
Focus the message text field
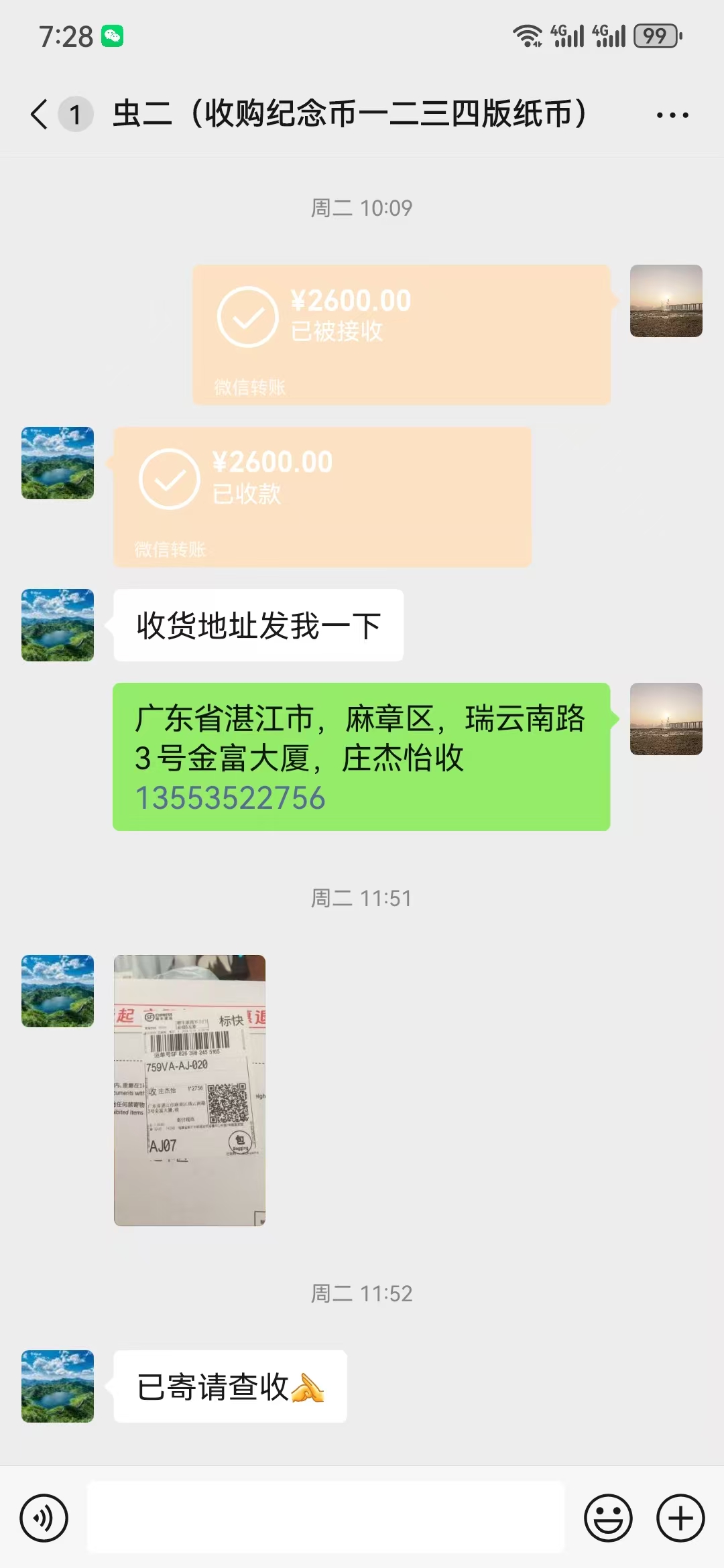326,1518
